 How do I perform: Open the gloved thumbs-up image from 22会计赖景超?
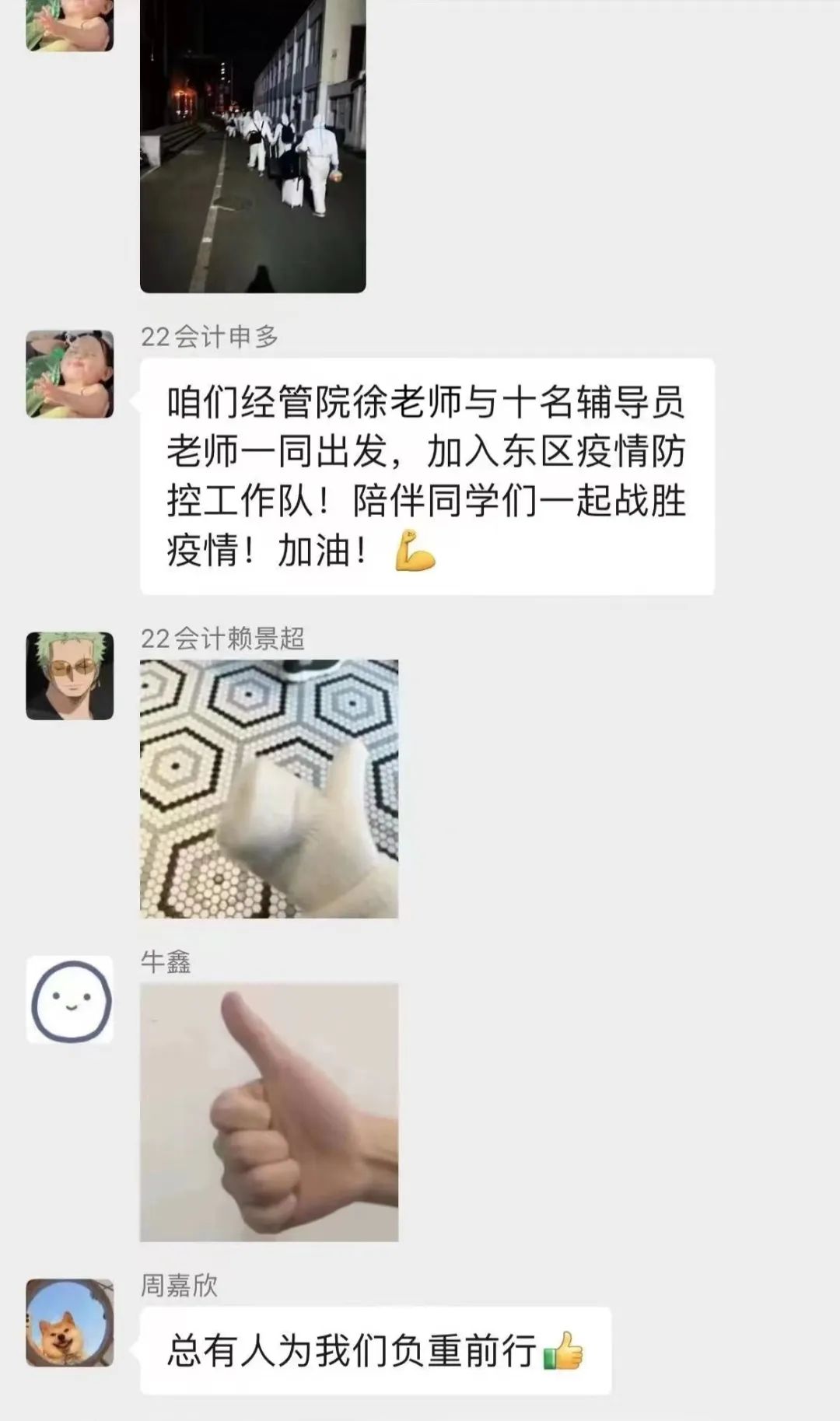pos(269,789)
